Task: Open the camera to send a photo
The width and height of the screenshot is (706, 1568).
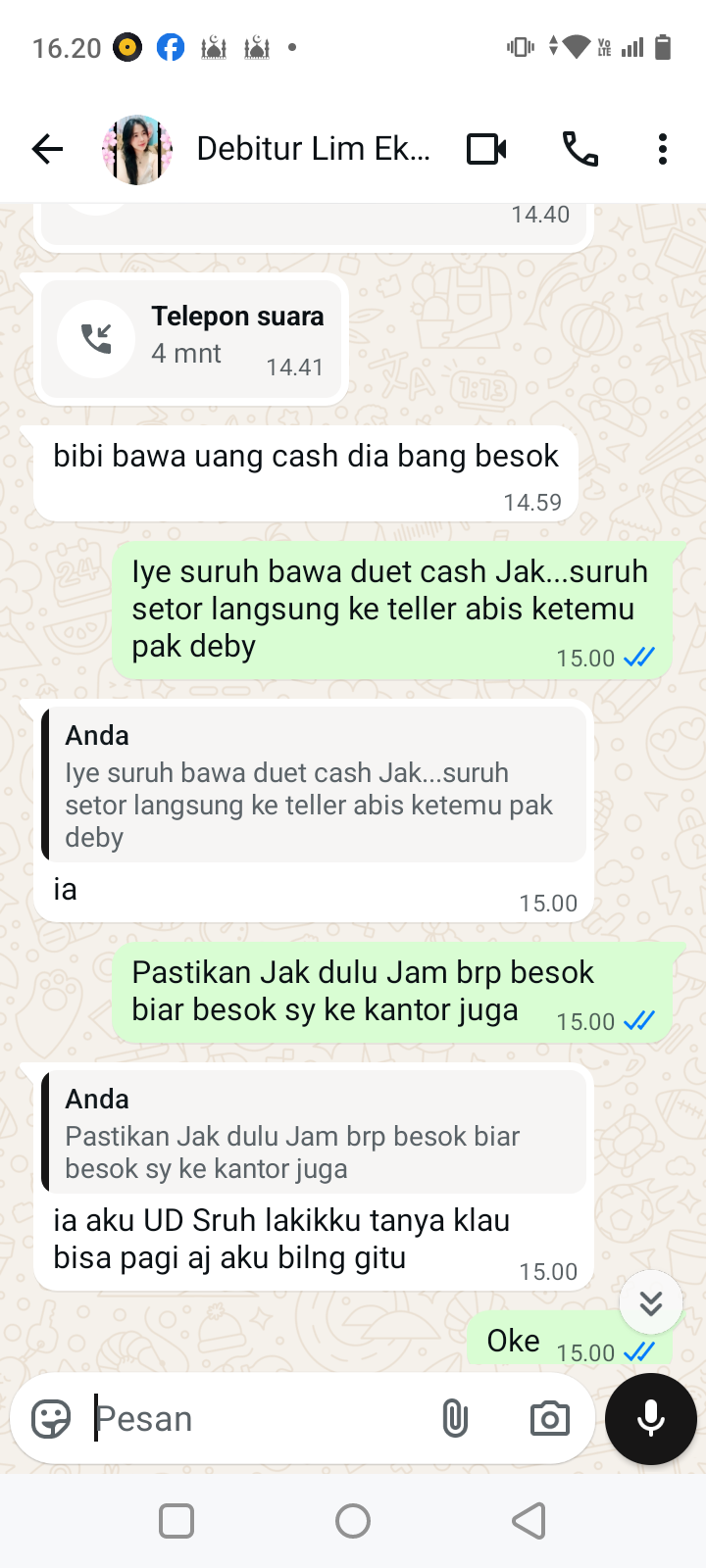Action: point(549,1418)
